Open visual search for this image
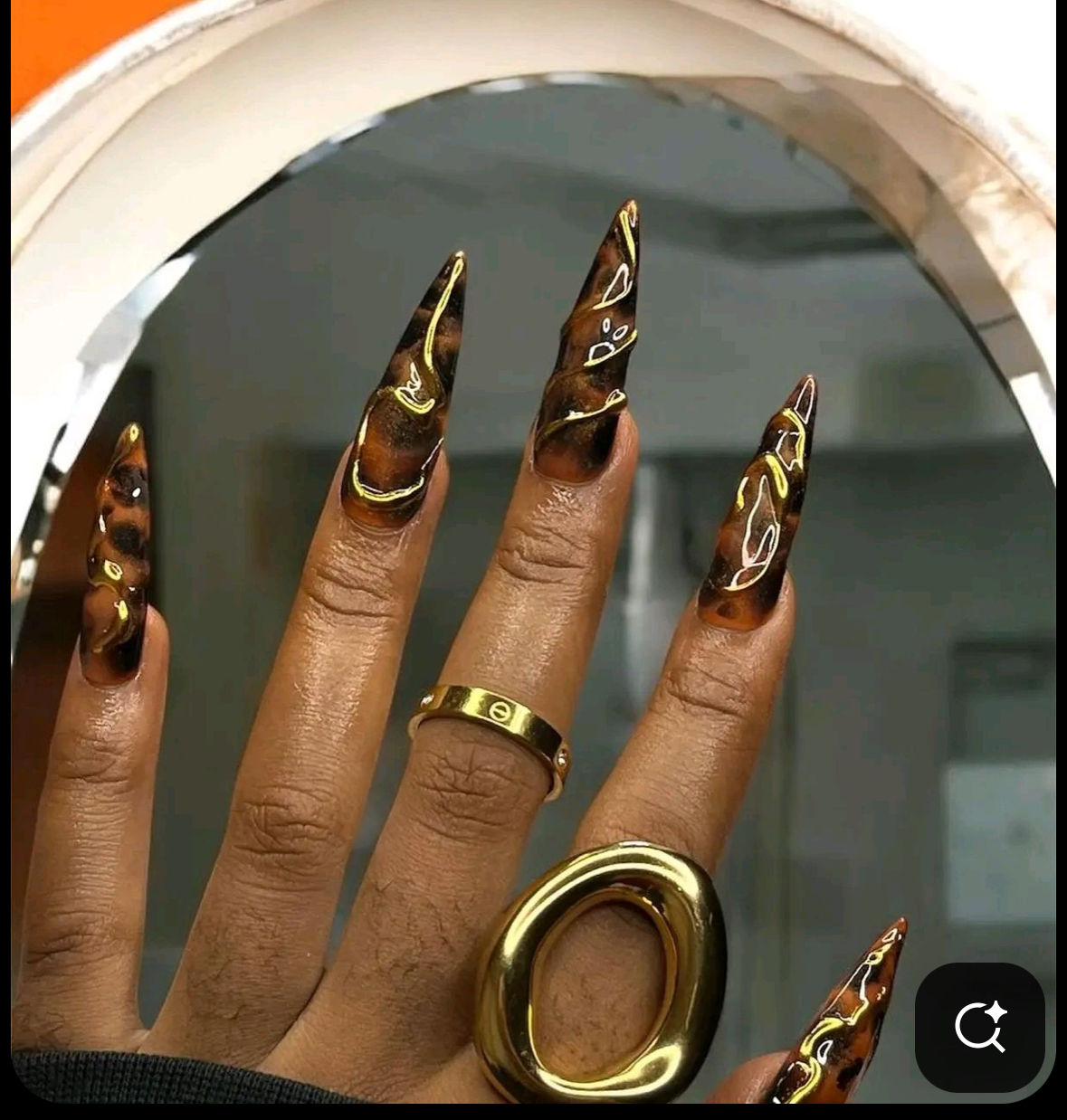Image resolution: width=1067 pixels, height=1120 pixels. [x=980, y=1028]
